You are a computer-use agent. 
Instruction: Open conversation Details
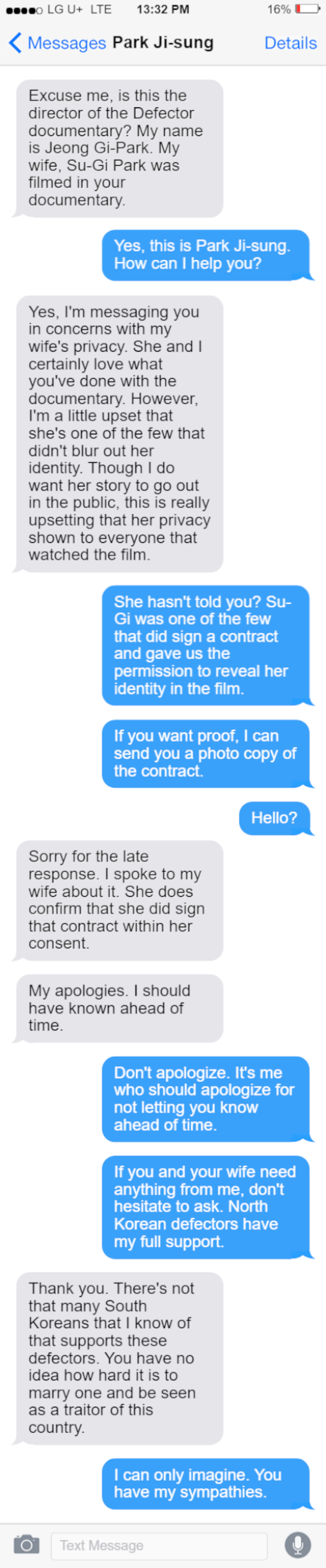(x=290, y=43)
